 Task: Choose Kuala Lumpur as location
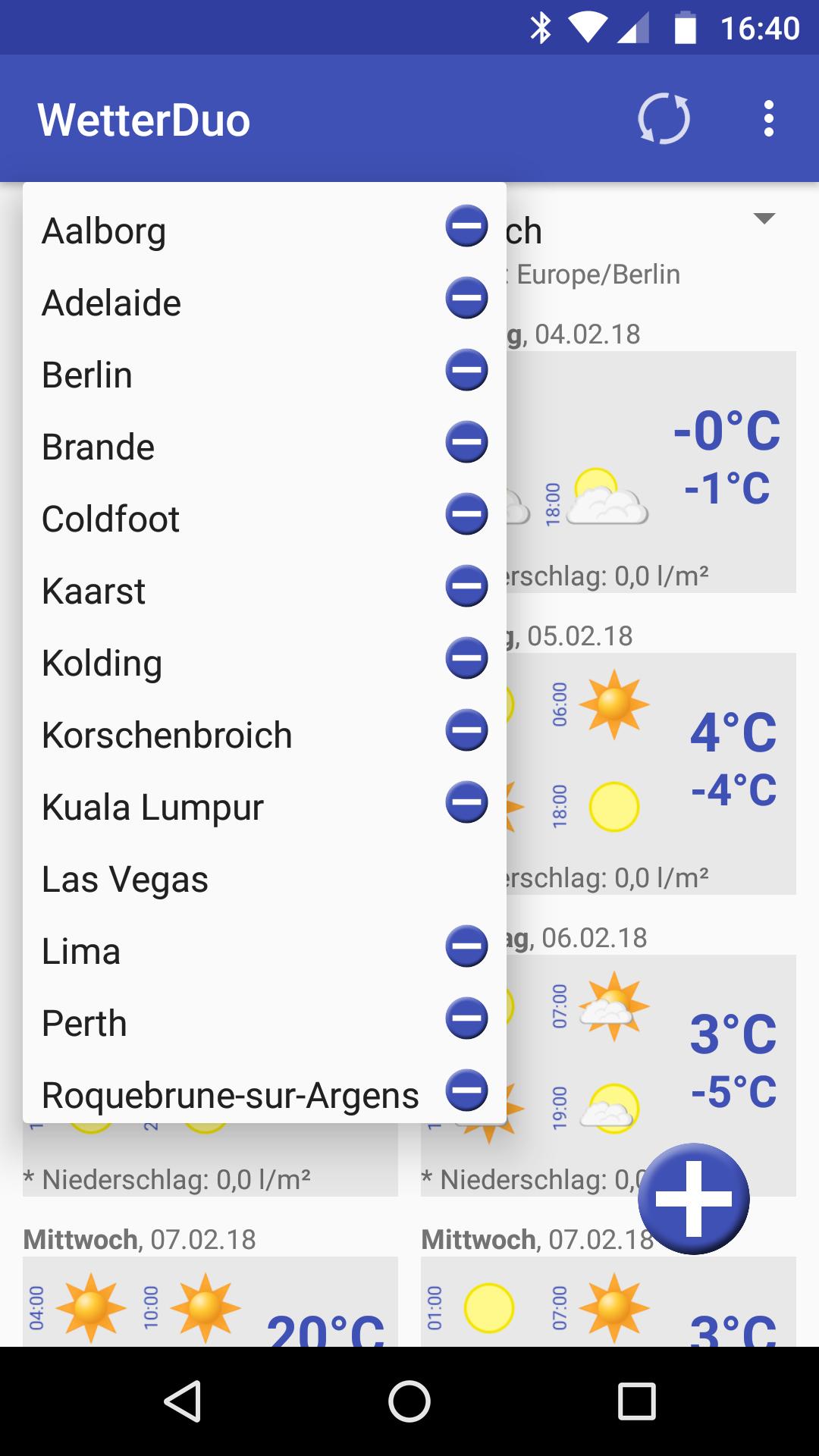click(152, 808)
